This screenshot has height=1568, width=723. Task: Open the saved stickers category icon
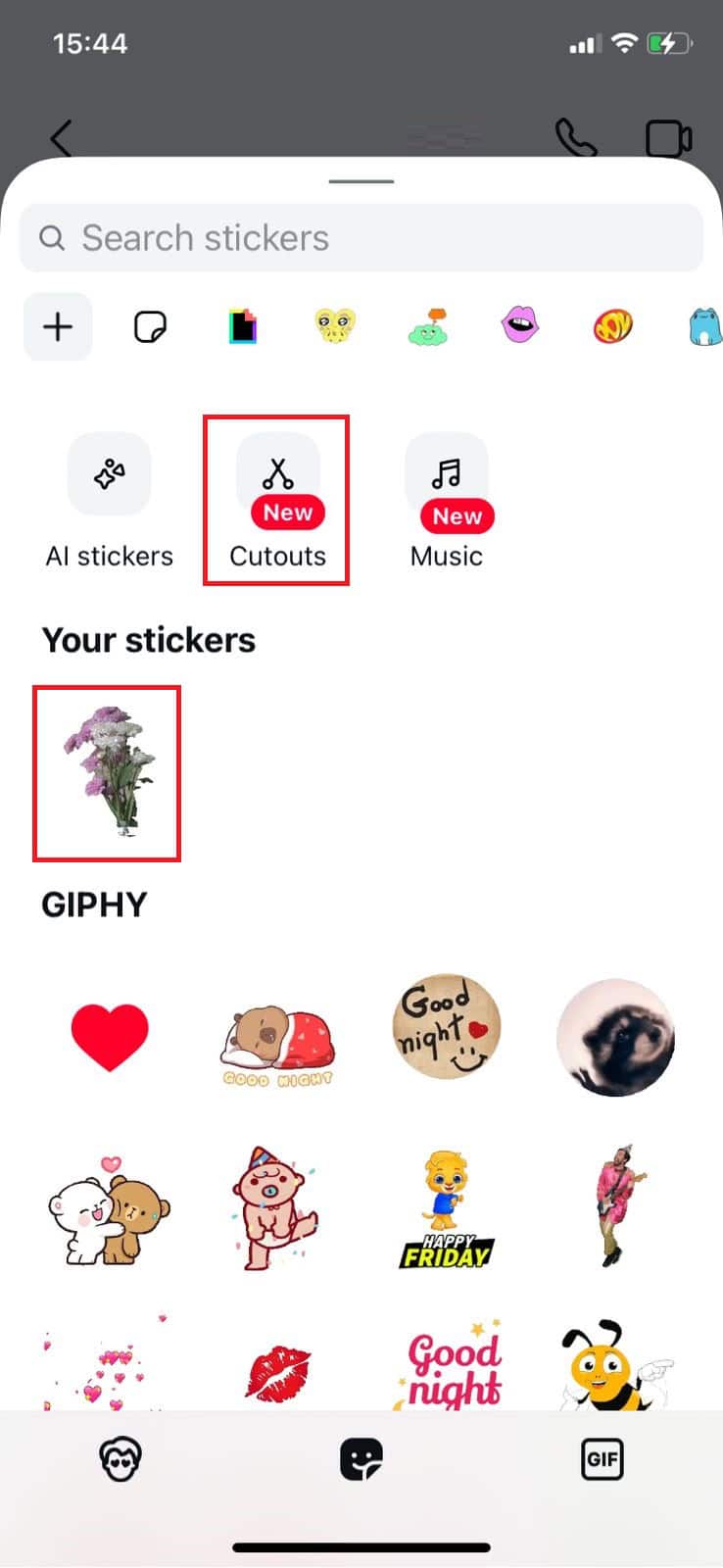pos(150,326)
